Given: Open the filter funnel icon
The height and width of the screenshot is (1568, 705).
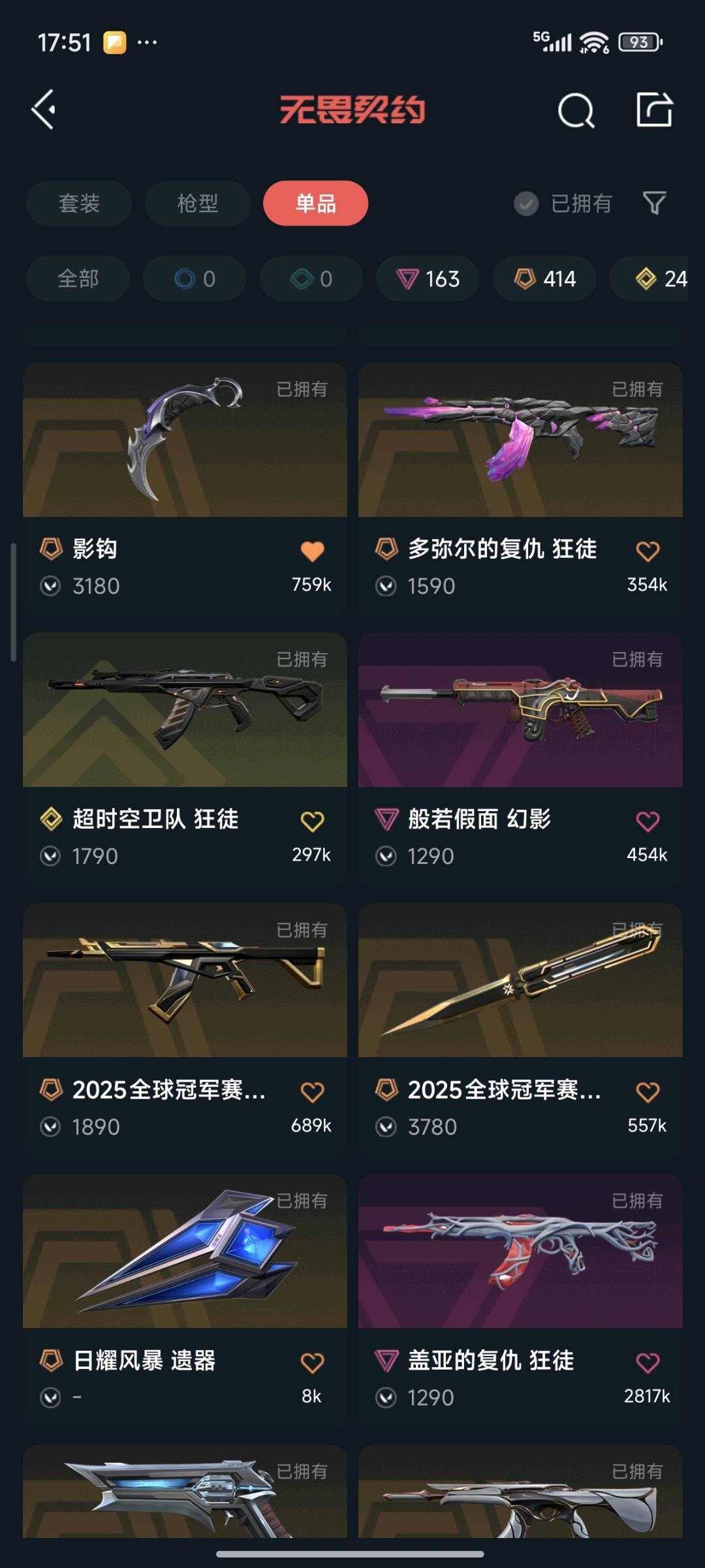Looking at the screenshot, I should (x=654, y=203).
